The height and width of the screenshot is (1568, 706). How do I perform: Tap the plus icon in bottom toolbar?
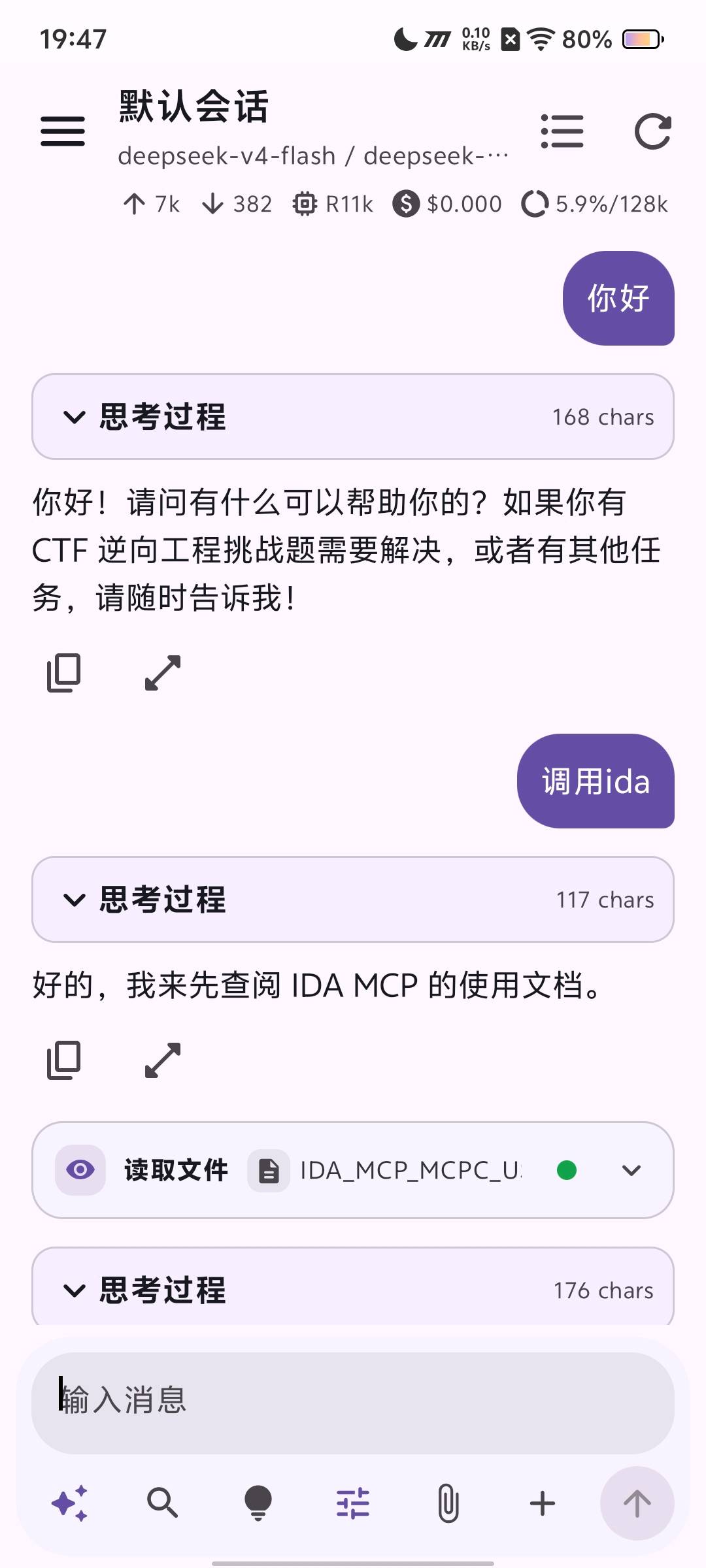pos(543,1503)
